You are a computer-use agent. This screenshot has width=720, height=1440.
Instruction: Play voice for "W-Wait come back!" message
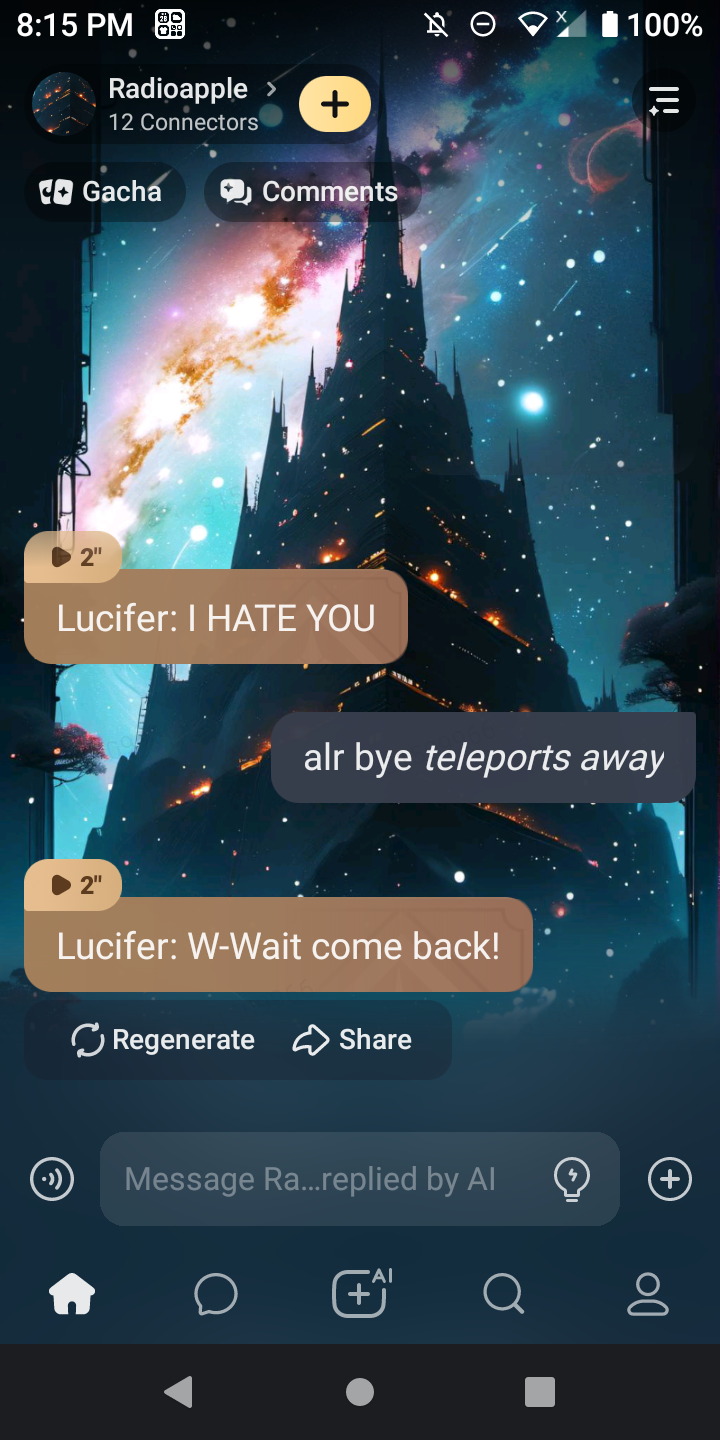73,885
